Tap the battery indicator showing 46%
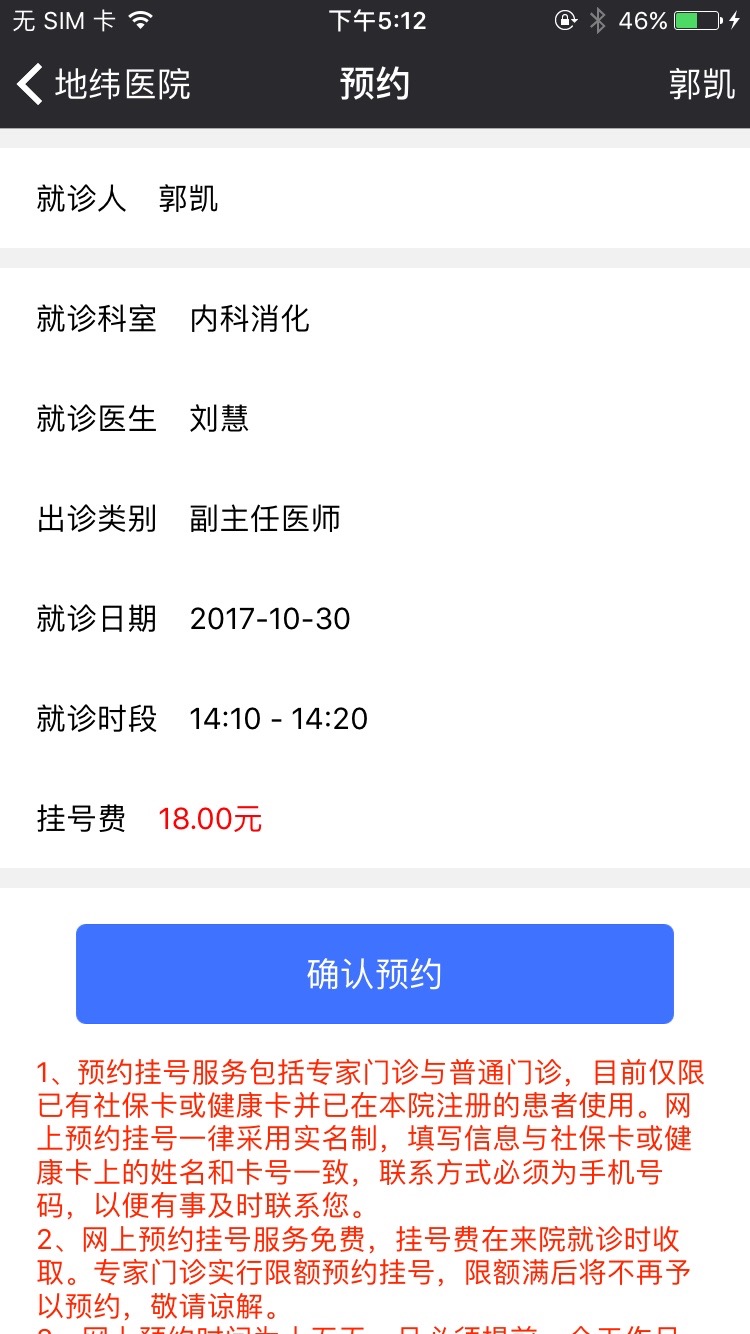Image resolution: width=750 pixels, height=1334 pixels. pos(660,19)
